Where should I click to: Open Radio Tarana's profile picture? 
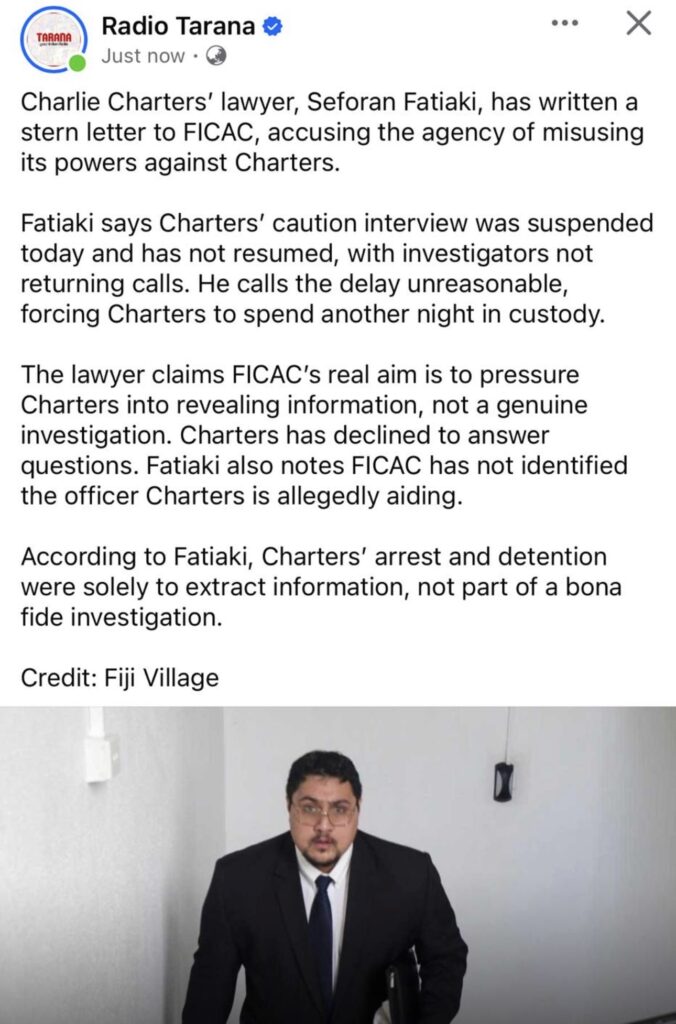(53, 39)
